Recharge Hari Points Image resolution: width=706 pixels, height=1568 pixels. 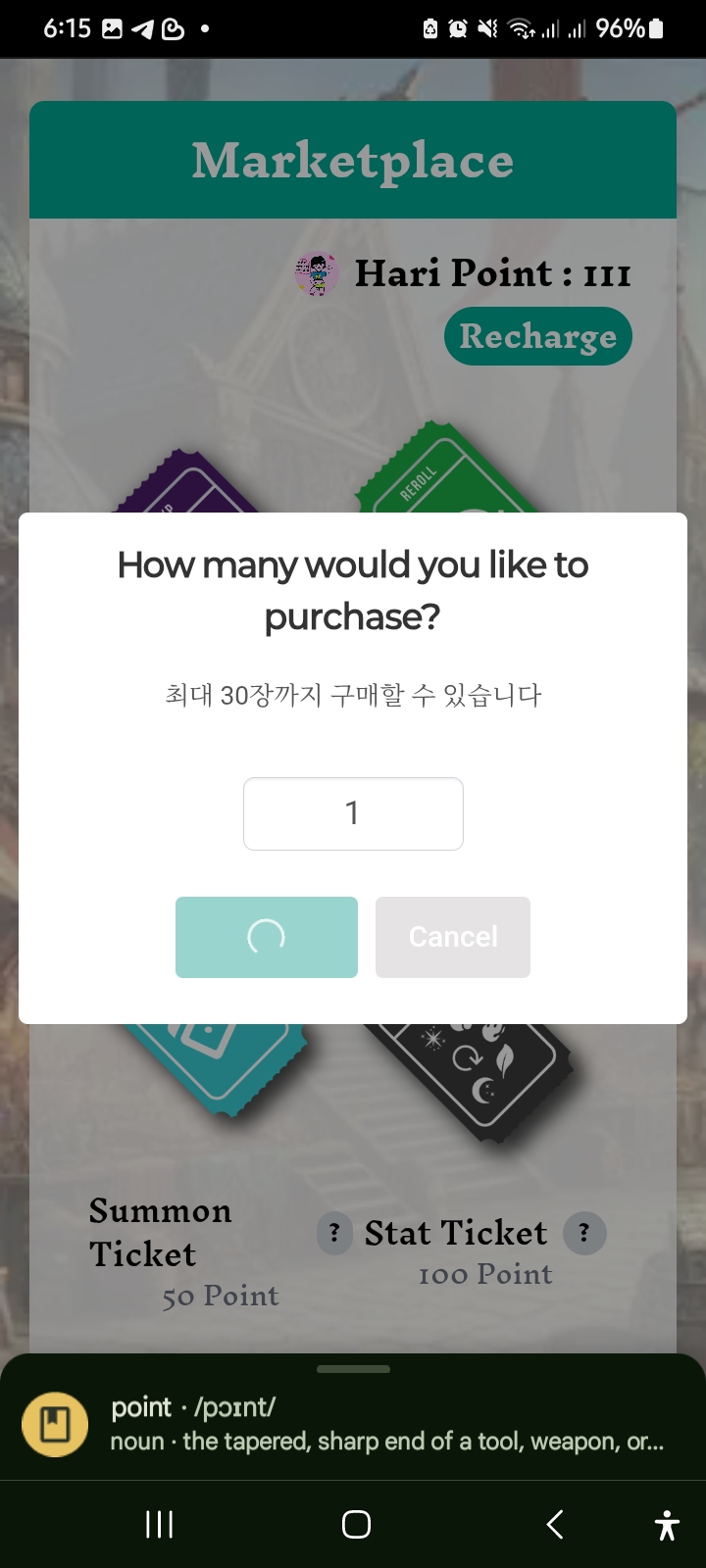click(x=538, y=336)
